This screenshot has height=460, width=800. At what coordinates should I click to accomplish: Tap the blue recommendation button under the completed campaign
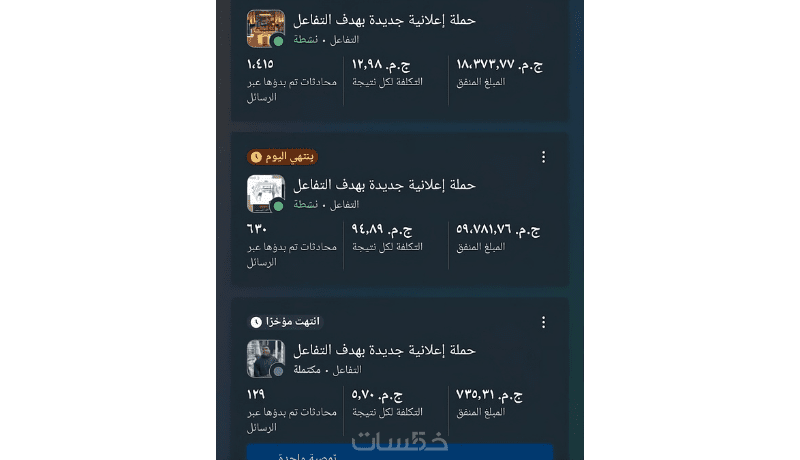(400, 452)
